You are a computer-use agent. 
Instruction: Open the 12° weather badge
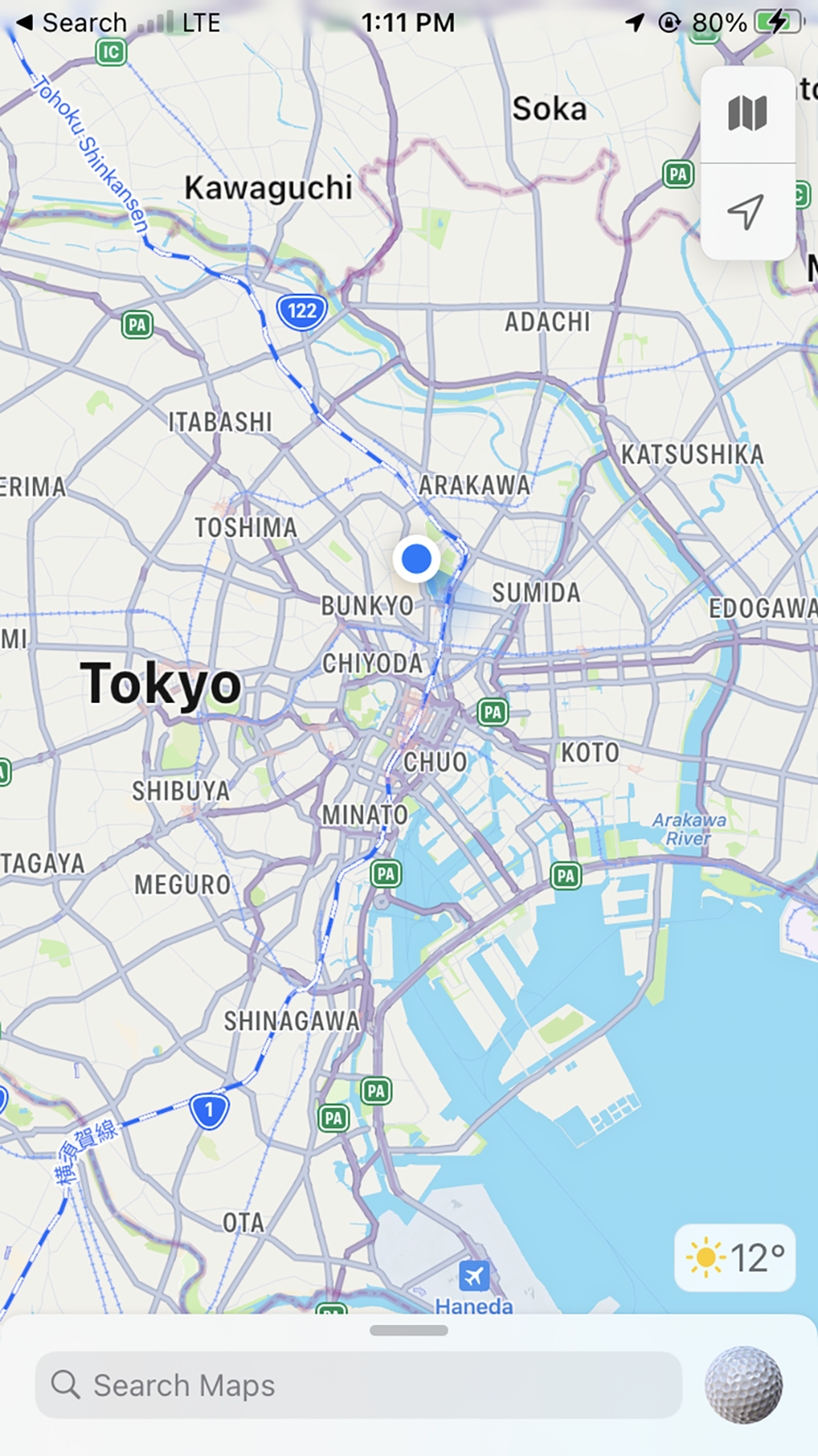735,1258
